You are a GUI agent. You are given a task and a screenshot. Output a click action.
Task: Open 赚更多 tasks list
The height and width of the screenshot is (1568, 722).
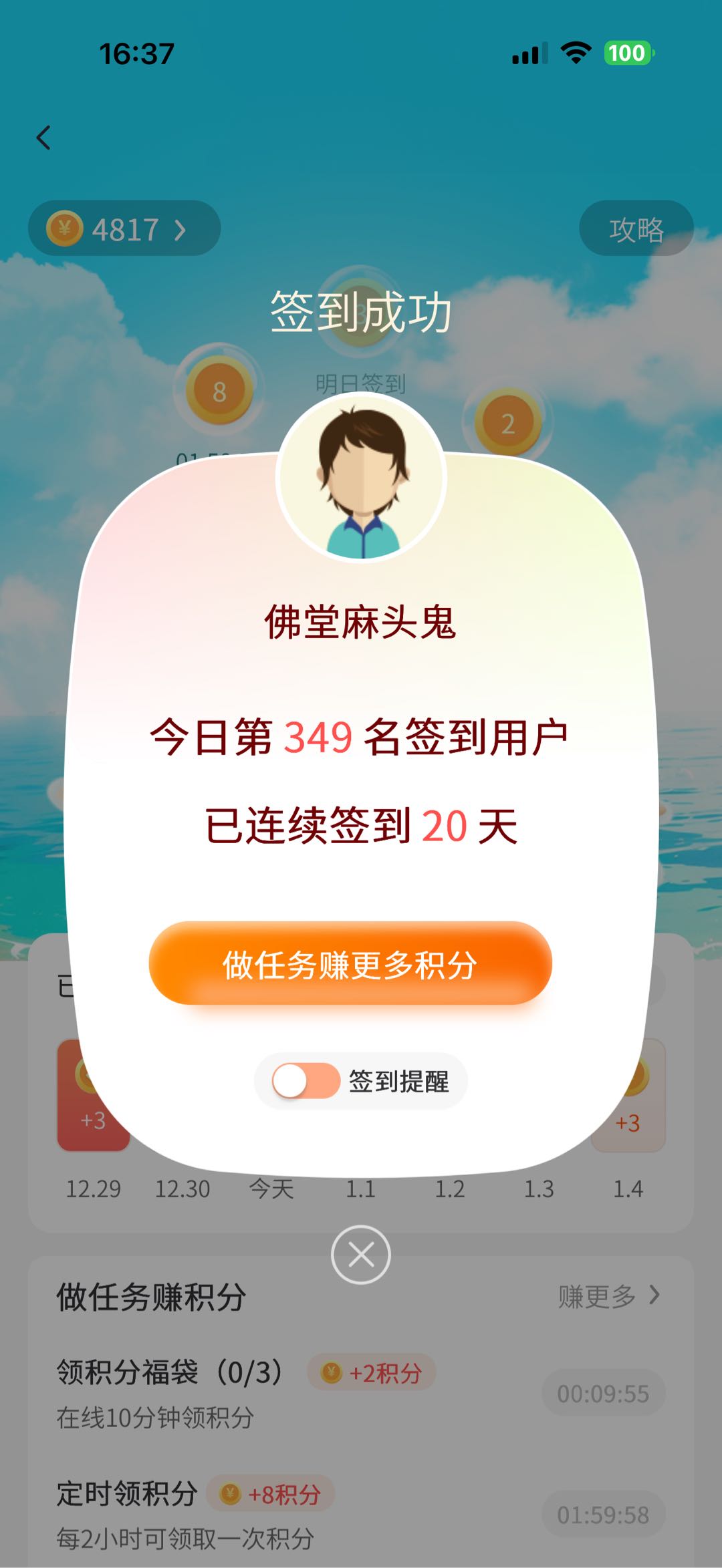point(608,1296)
